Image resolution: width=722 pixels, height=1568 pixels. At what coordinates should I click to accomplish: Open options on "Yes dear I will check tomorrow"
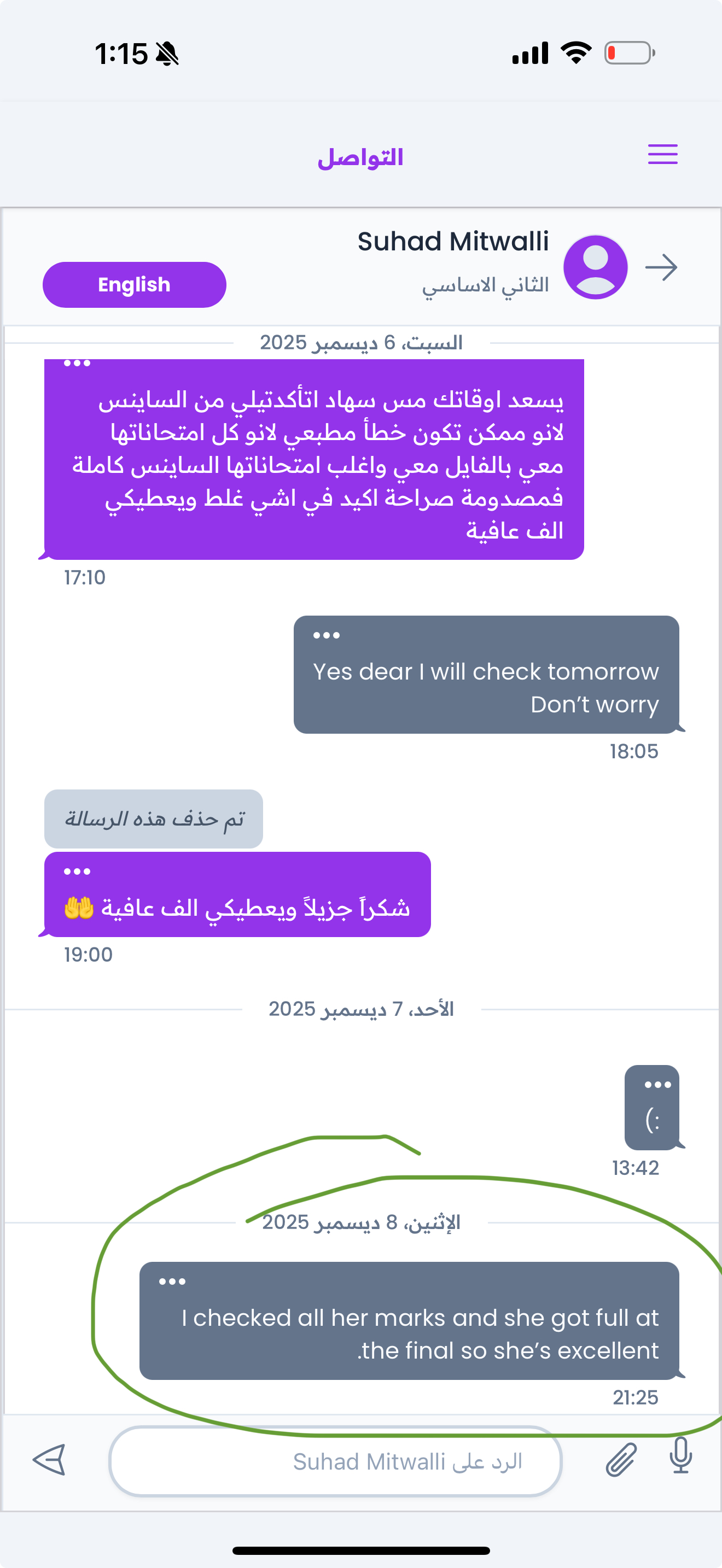point(327,635)
